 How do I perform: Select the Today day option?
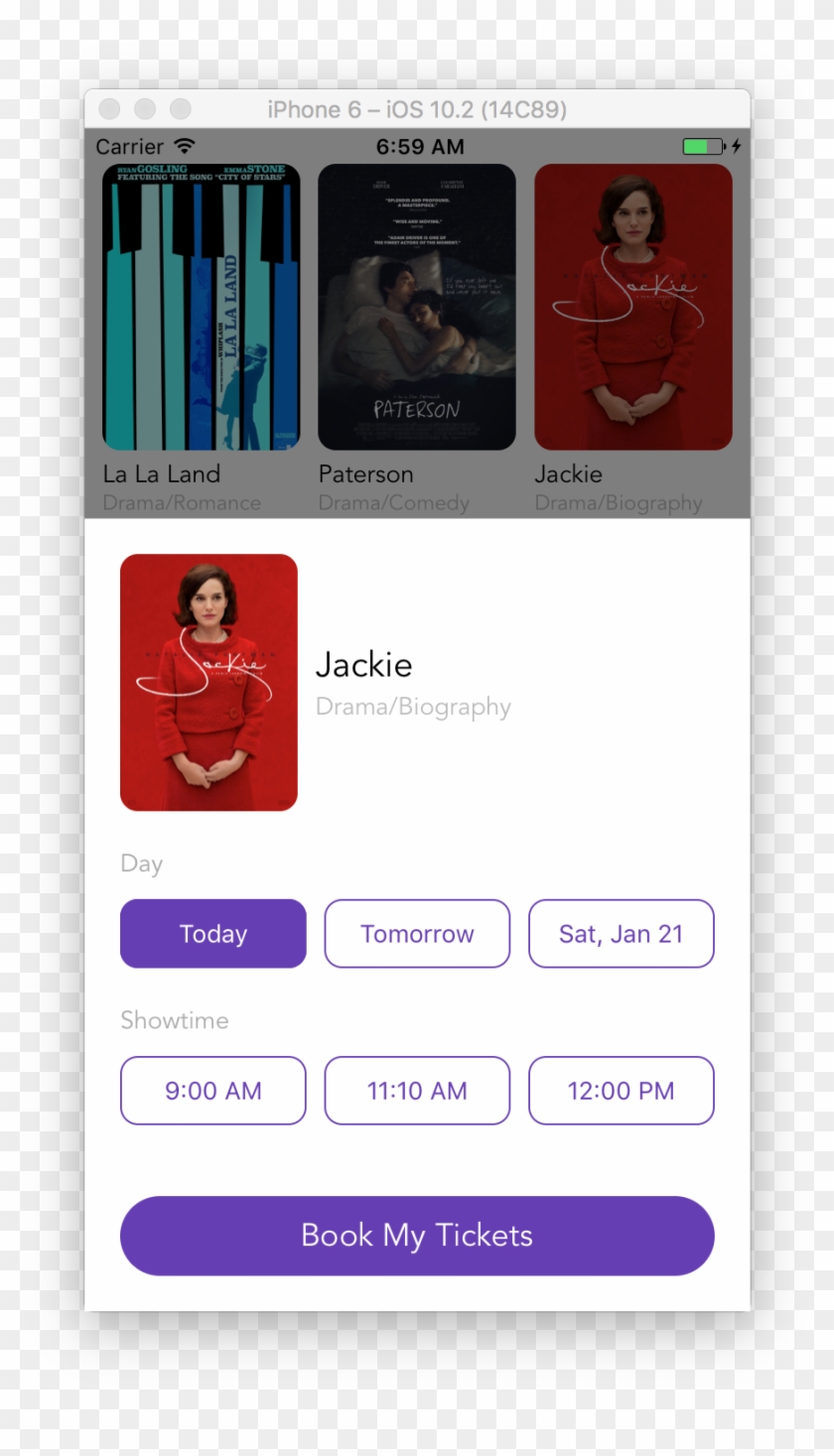pyautogui.click(x=212, y=933)
